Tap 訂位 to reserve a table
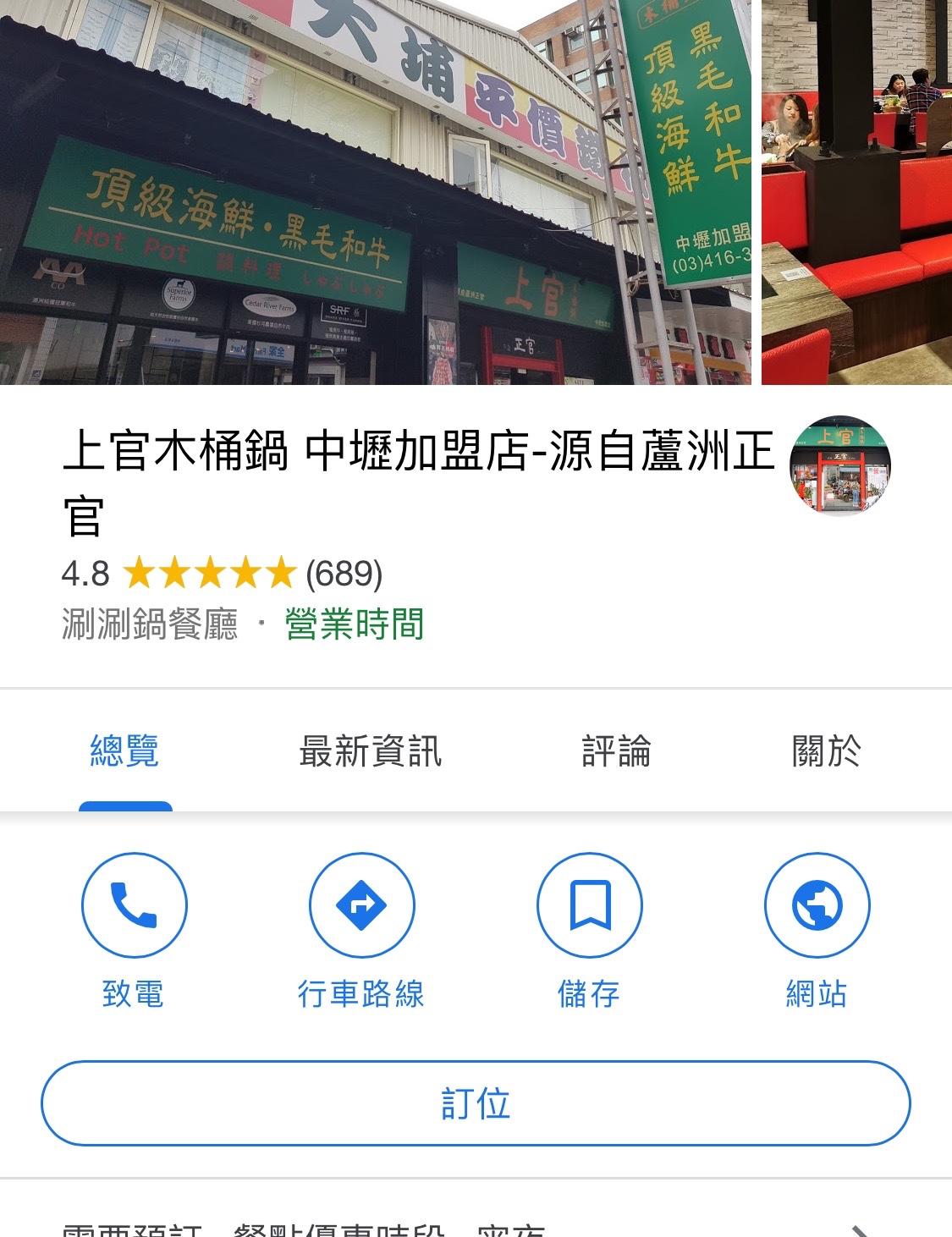952x1237 pixels. 476,1103
